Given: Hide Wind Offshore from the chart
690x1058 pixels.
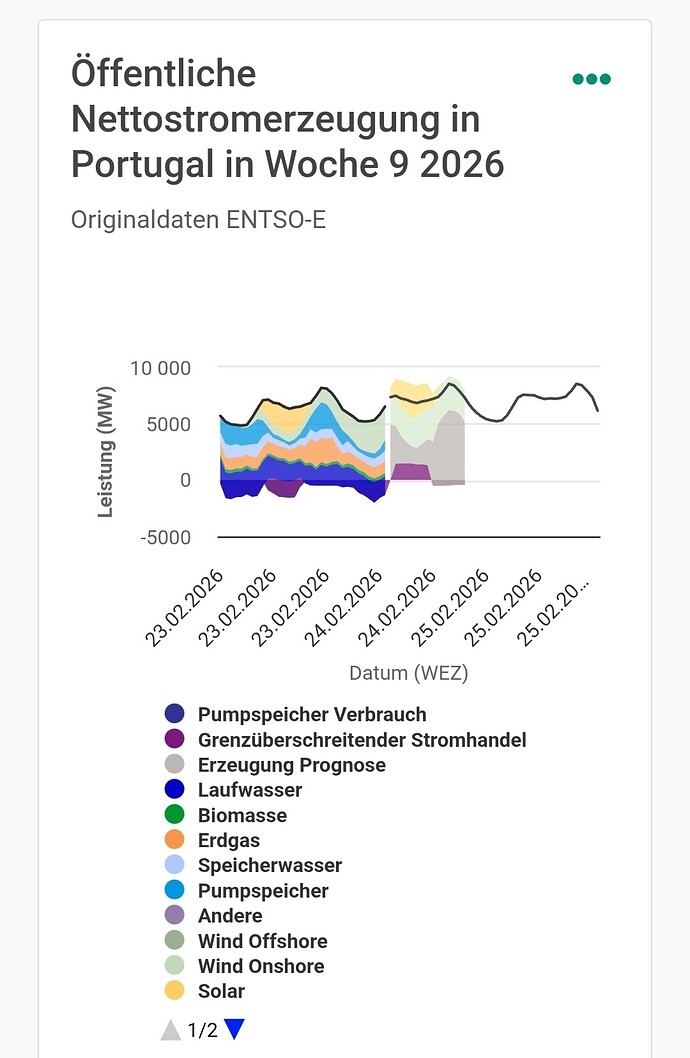Looking at the screenshot, I should pos(262,941).
